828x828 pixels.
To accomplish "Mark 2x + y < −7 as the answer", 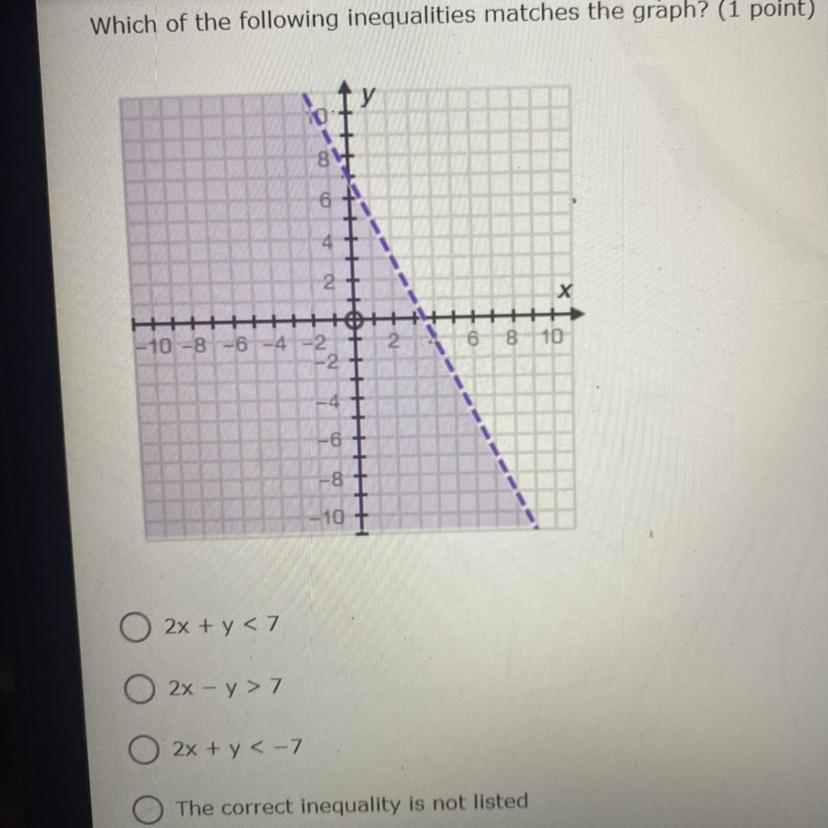I will pos(144,749).
